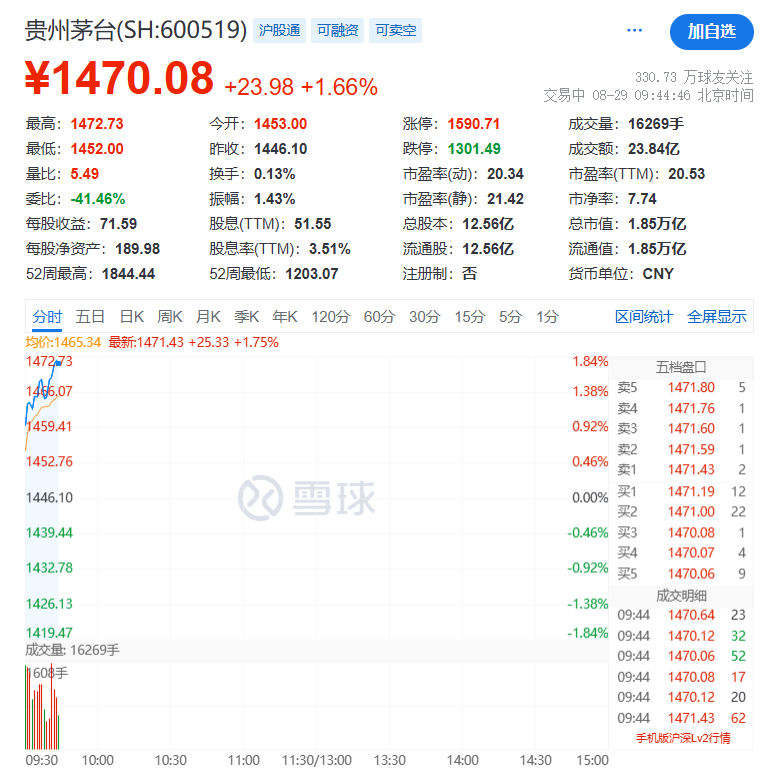Choose the 30分 chart interval
Screen dimensions: 780x774
click(x=424, y=317)
